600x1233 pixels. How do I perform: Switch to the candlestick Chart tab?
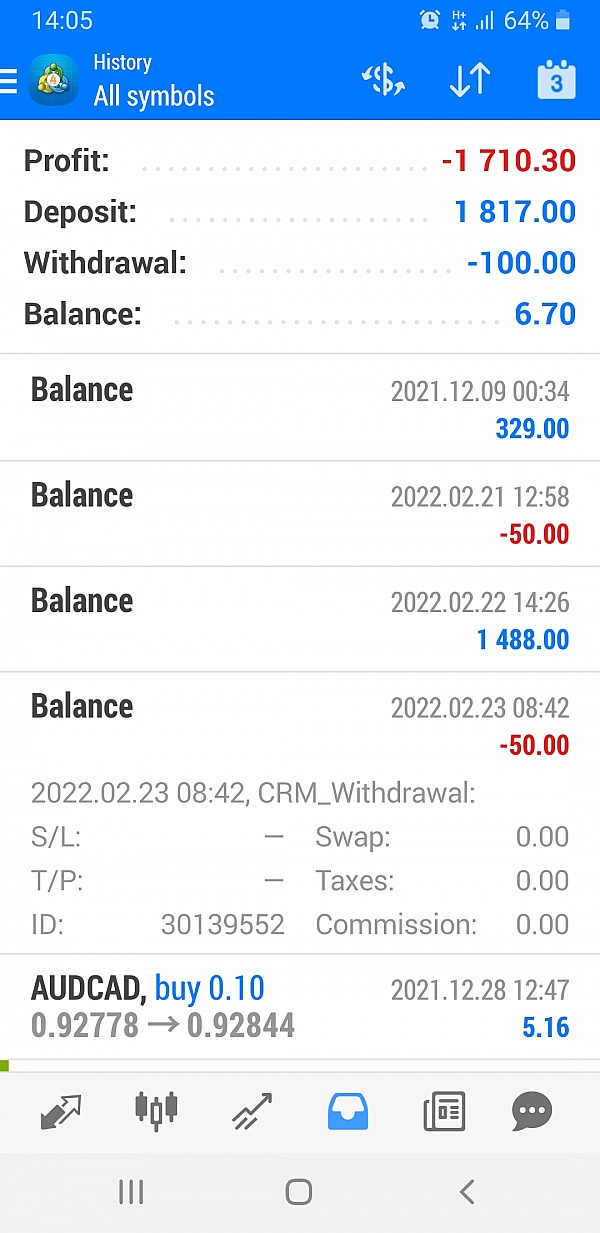point(156,1111)
